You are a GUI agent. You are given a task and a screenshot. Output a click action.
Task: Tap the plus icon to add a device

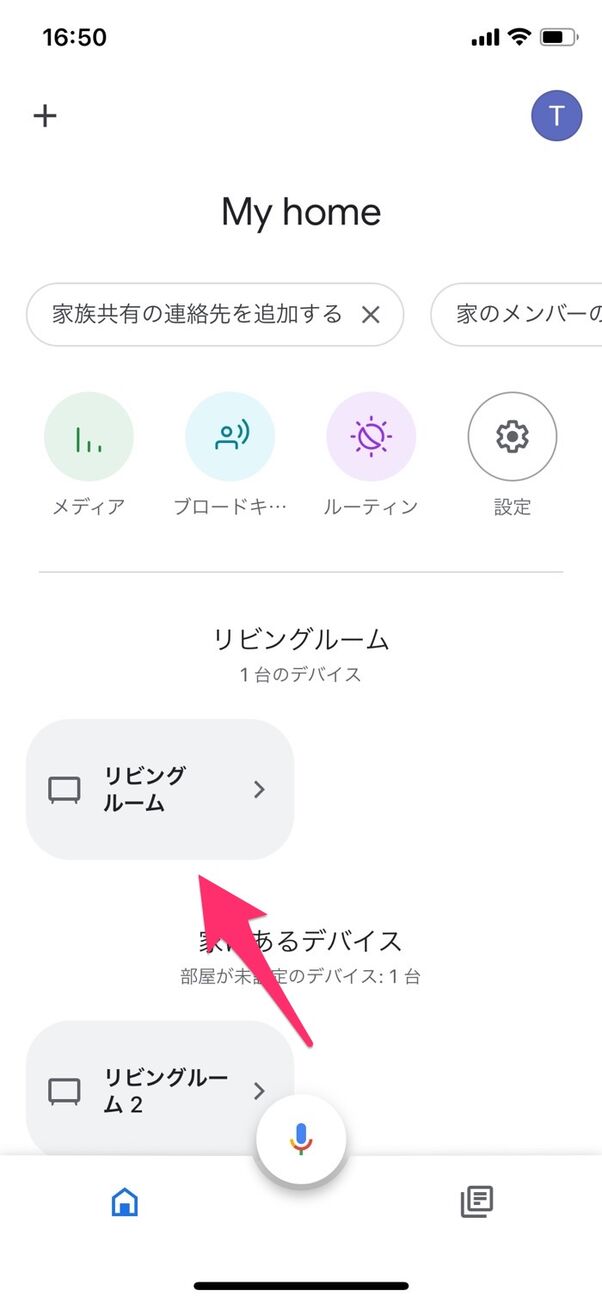(45, 116)
